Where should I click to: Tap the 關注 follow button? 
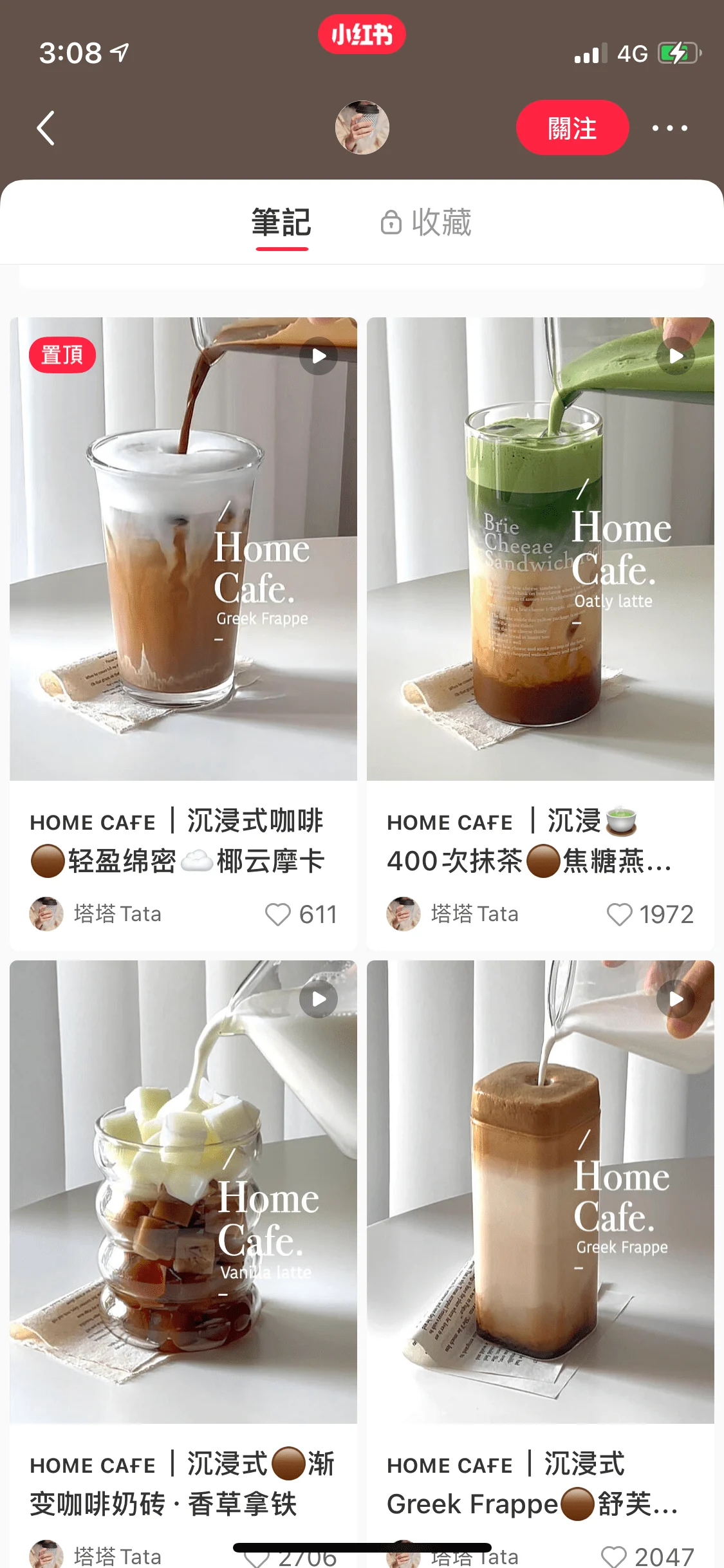point(571,127)
